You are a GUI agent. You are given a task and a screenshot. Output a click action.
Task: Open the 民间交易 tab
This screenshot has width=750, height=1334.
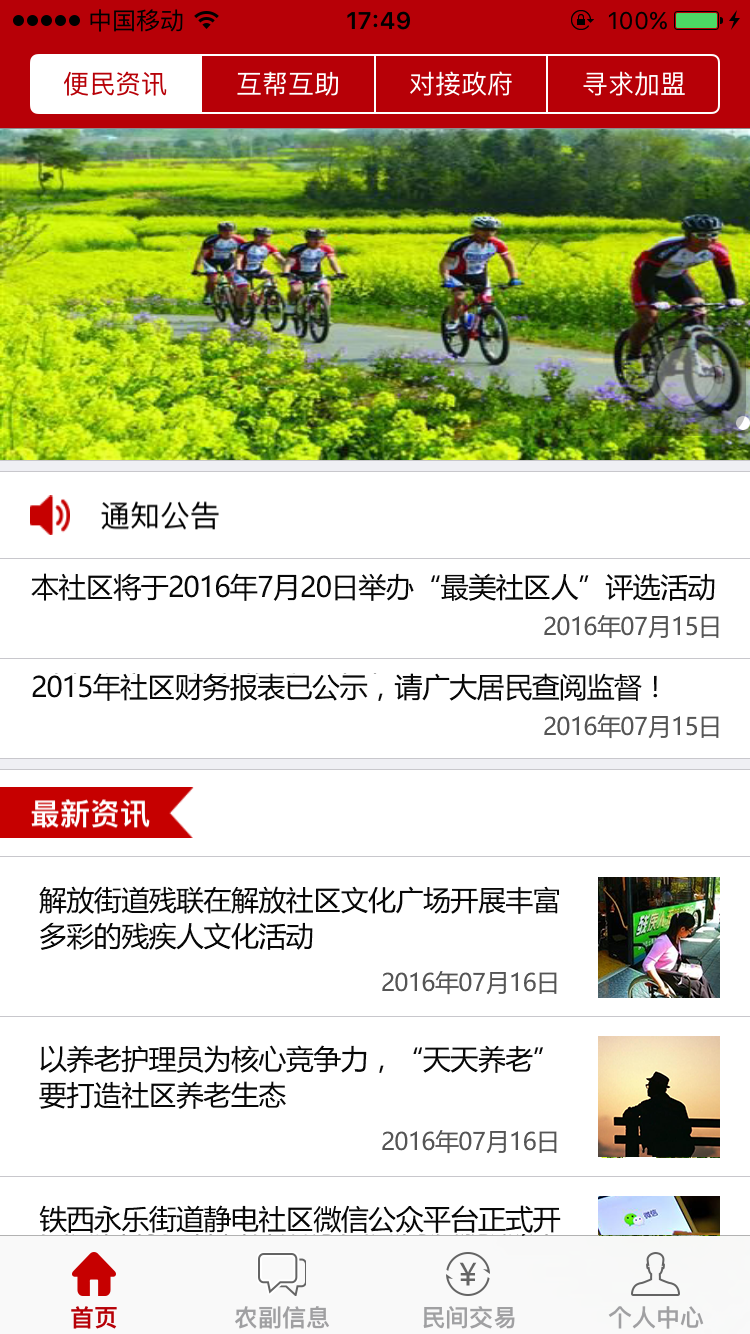pos(468,1289)
